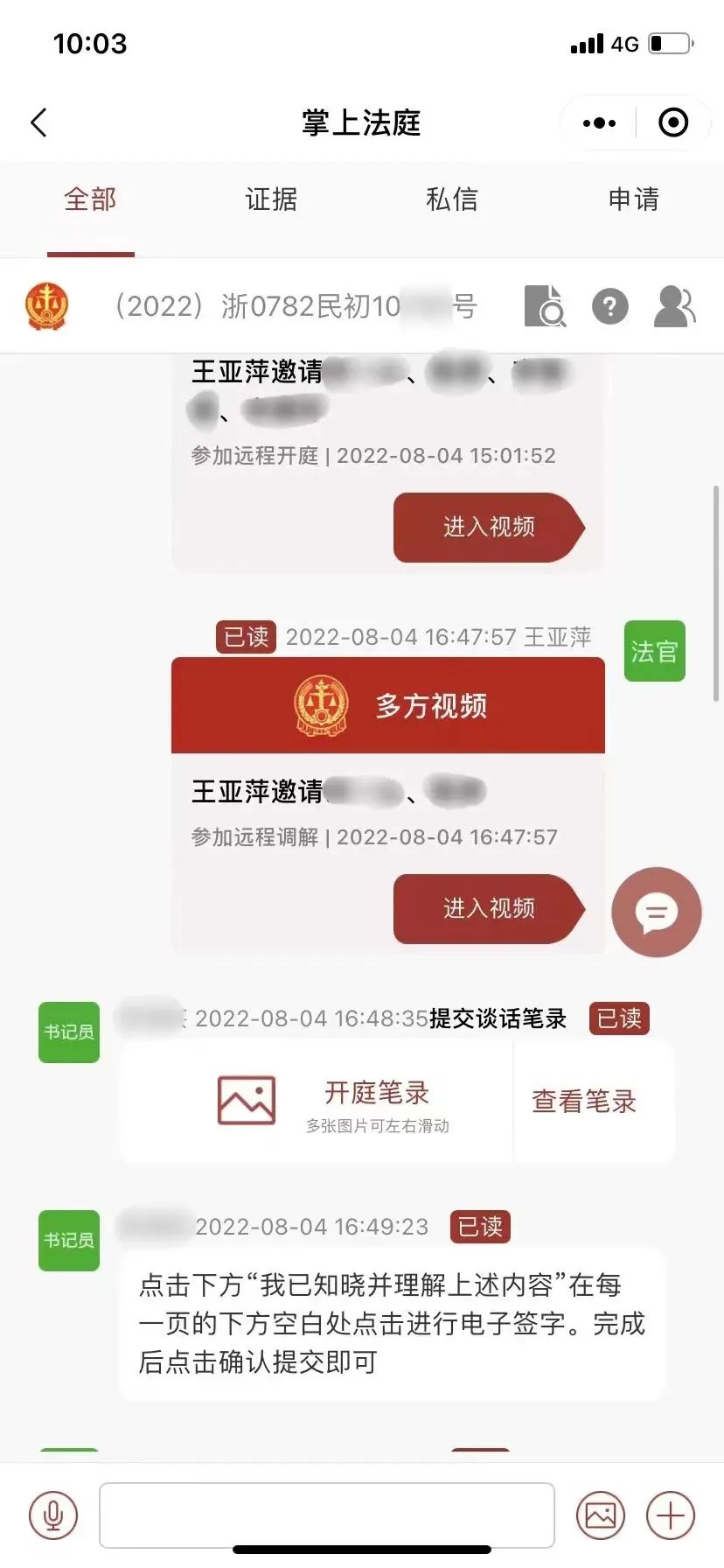Image resolution: width=724 pixels, height=1568 pixels.
Task: Focus the message text input field
Action: pos(326,1515)
